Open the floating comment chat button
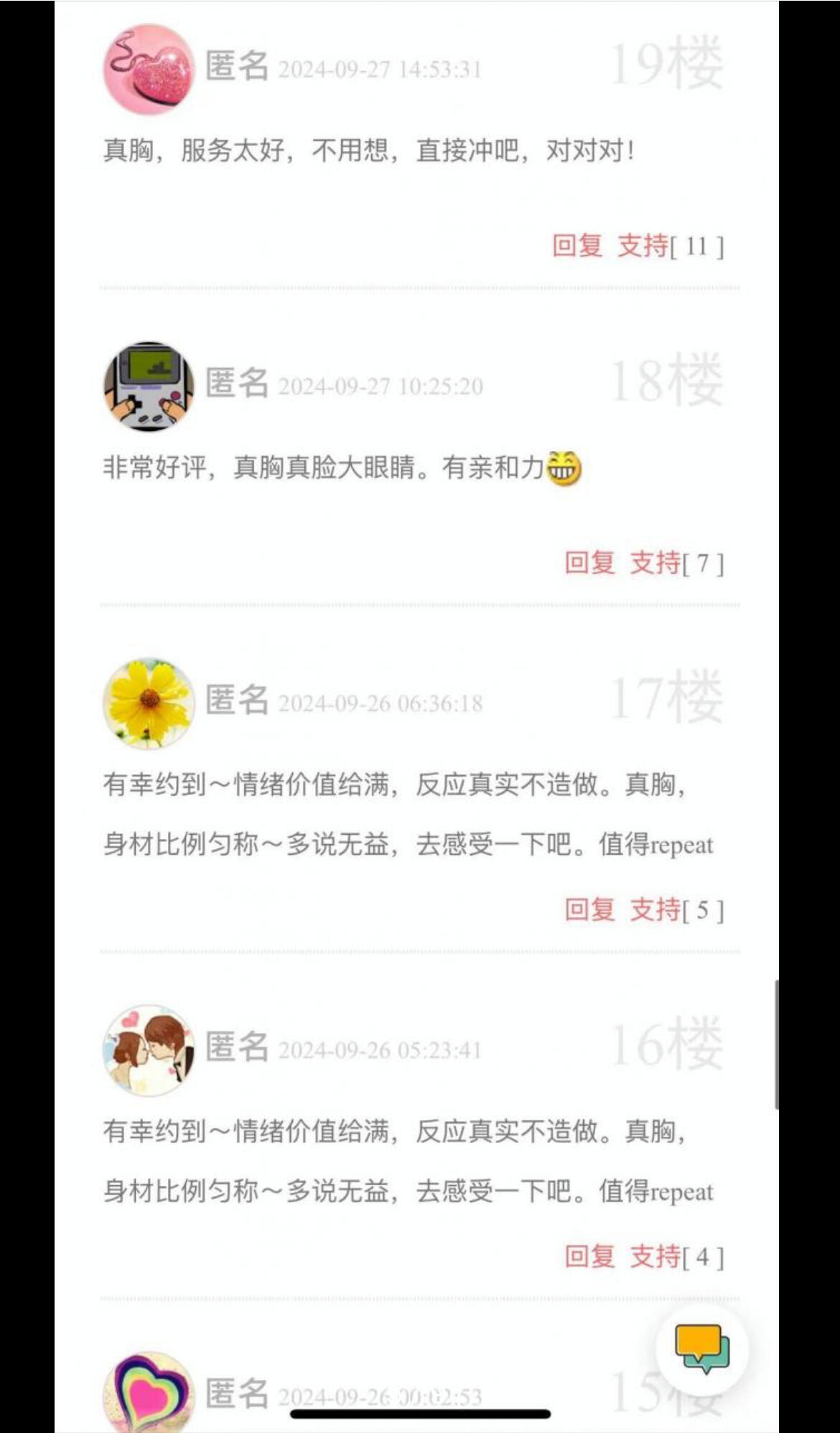Image resolution: width=840 pixels, height=1433 pixels. pyautogui.click(x=702, y=1349)
